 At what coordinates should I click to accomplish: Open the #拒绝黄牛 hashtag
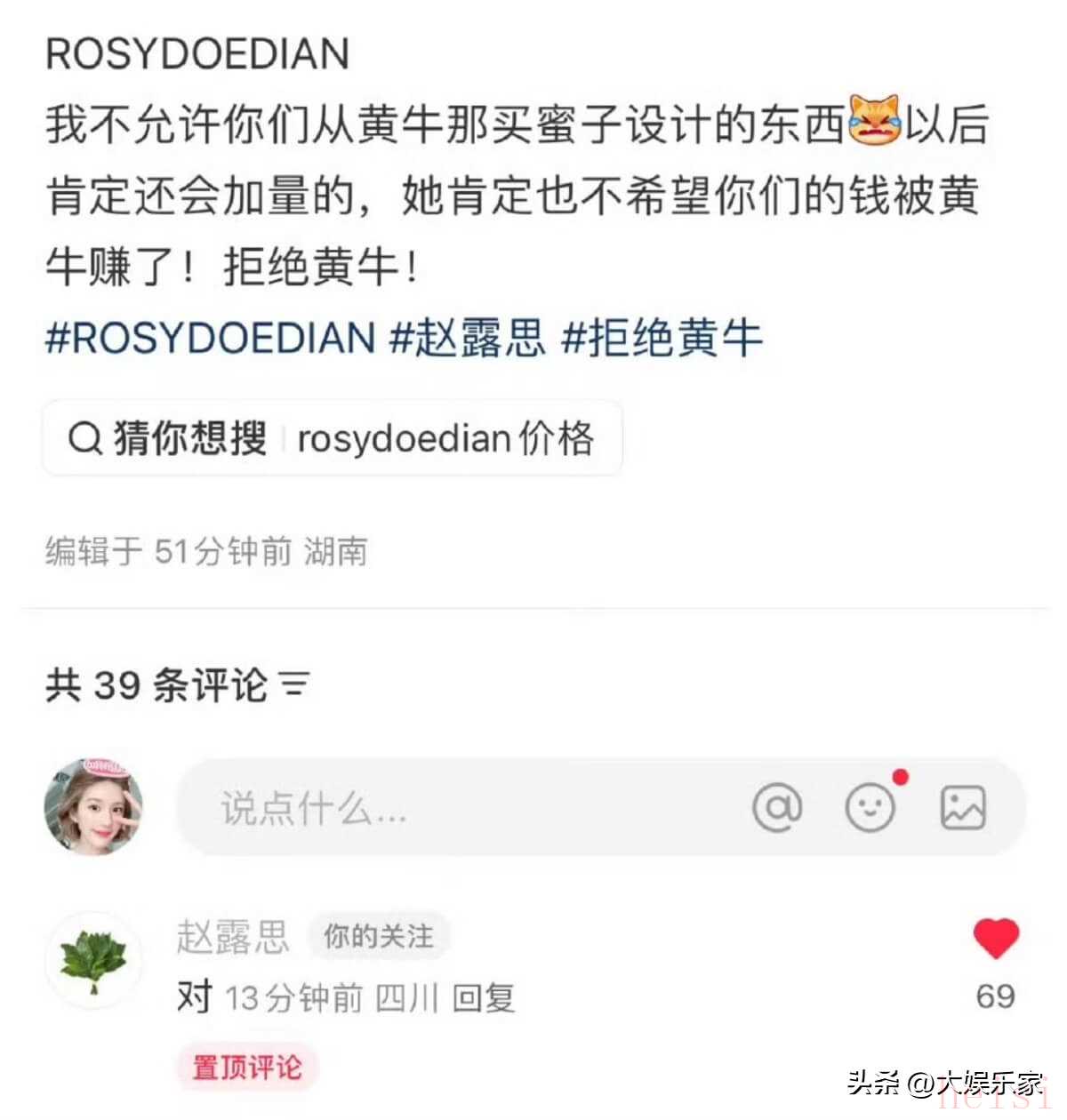[662, 339]
